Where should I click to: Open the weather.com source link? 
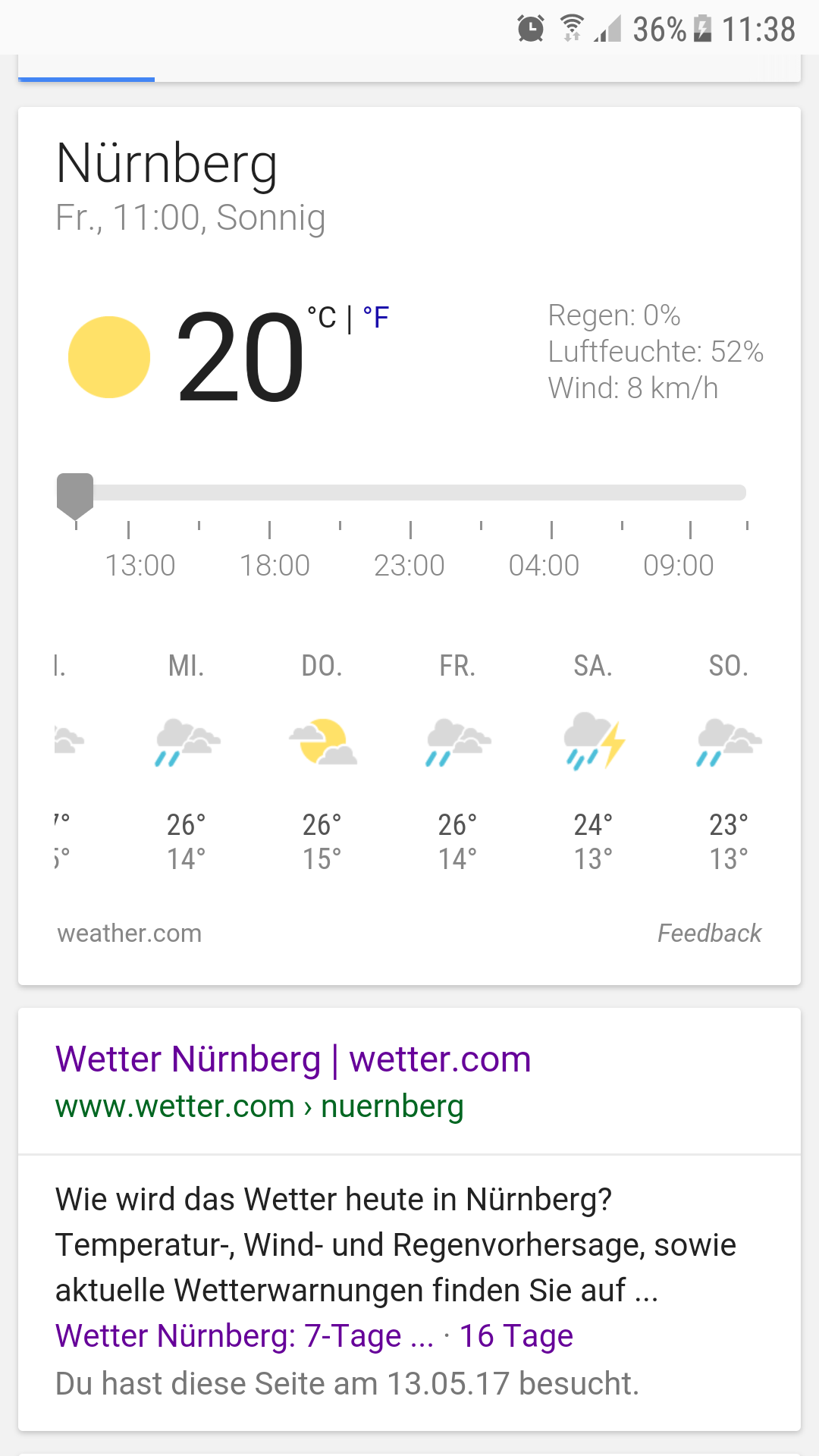click(x=130, y=933)
